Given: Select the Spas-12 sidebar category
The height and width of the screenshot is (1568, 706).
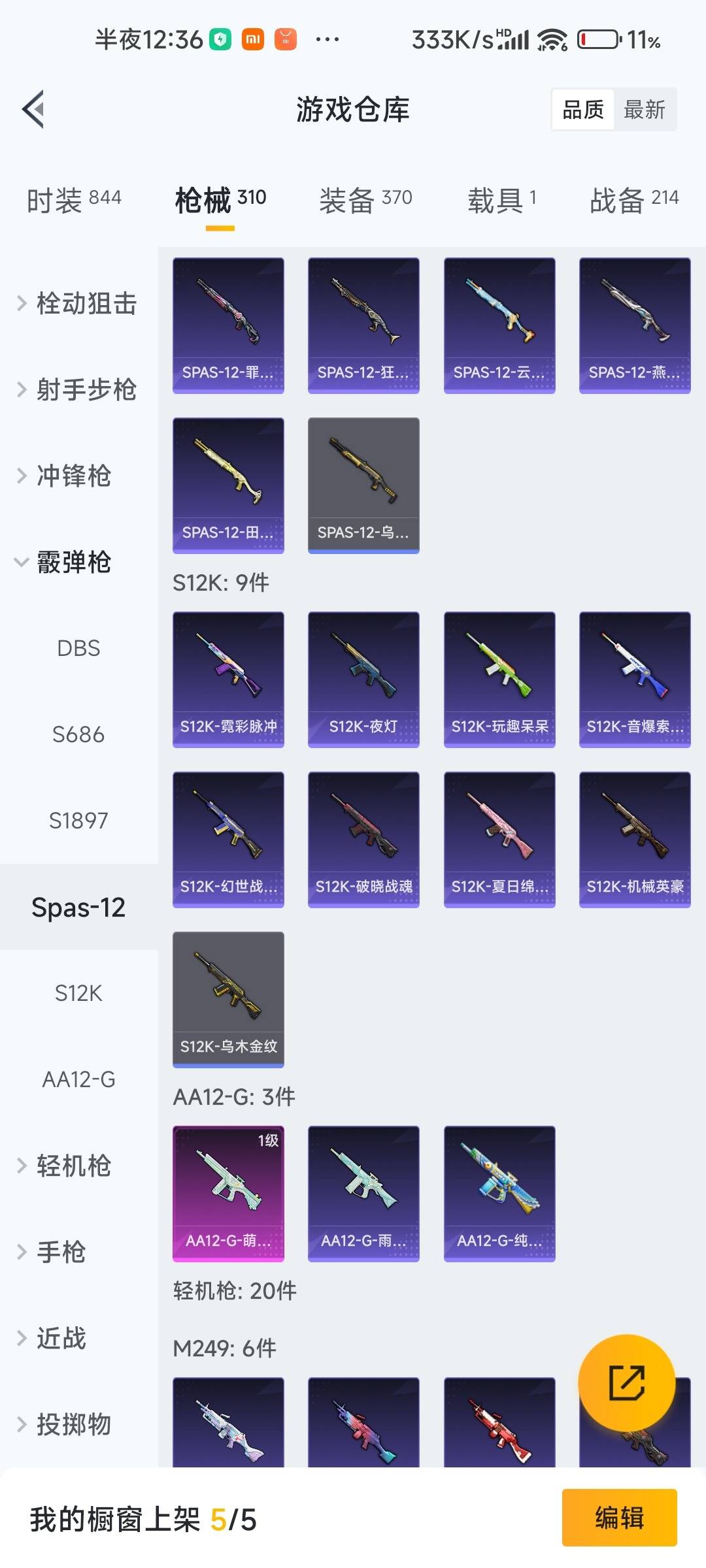Looking at the screenshot, I should pos(78,907).
